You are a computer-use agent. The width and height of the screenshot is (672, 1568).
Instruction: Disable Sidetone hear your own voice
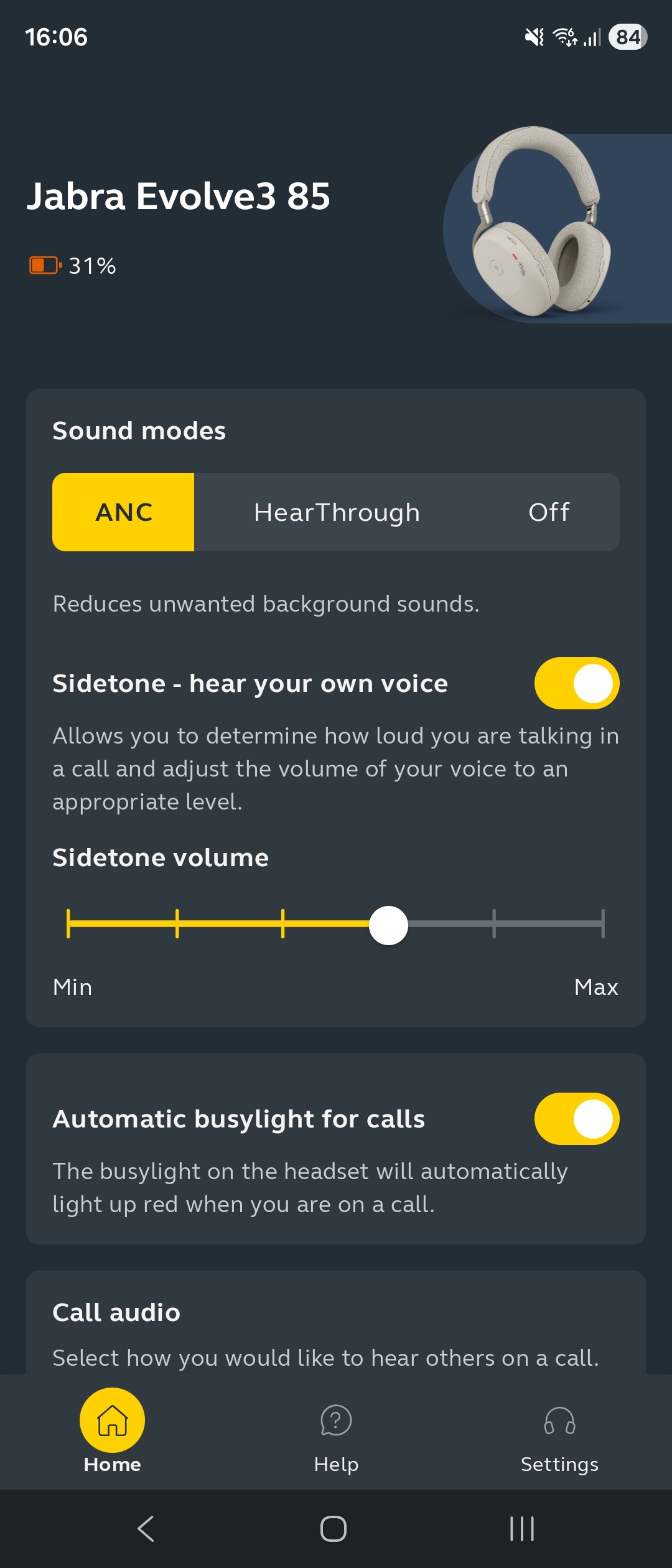[x=576, y=683]
